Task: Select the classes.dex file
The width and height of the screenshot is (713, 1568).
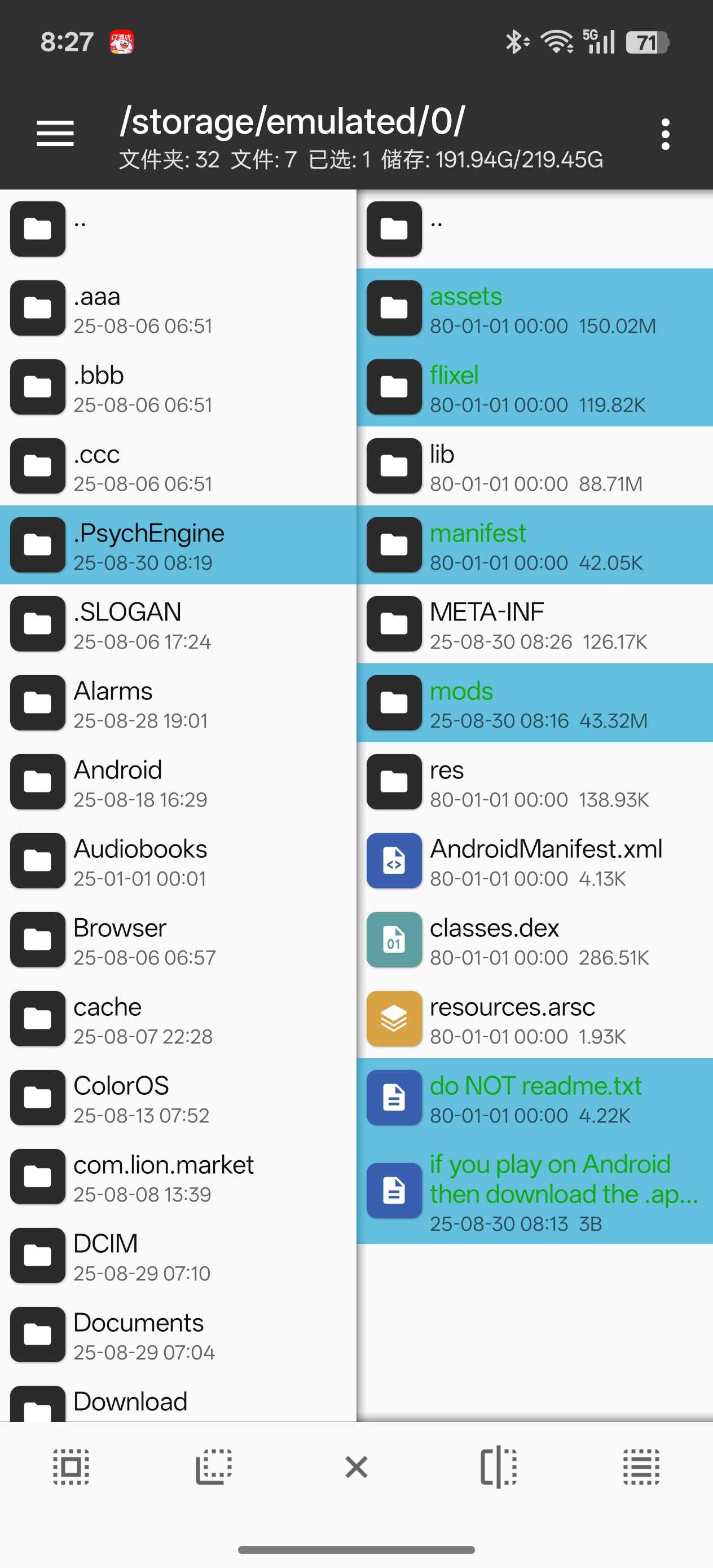Action: (x=535, y=940)
